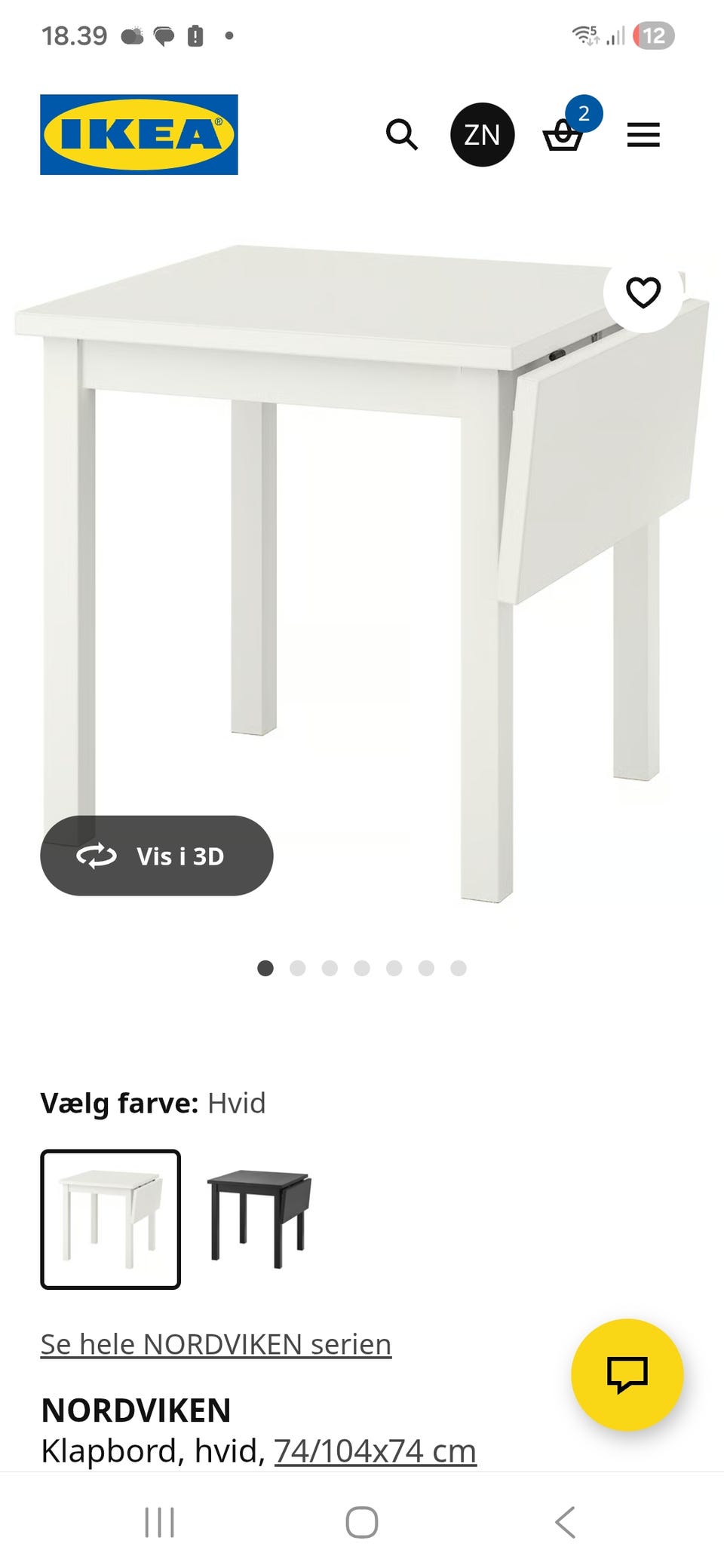The width and height of the screenshot is (724, 1568).
Task: Open the main product image of the table
Action: pyautogui.click(x=362, y=573)
